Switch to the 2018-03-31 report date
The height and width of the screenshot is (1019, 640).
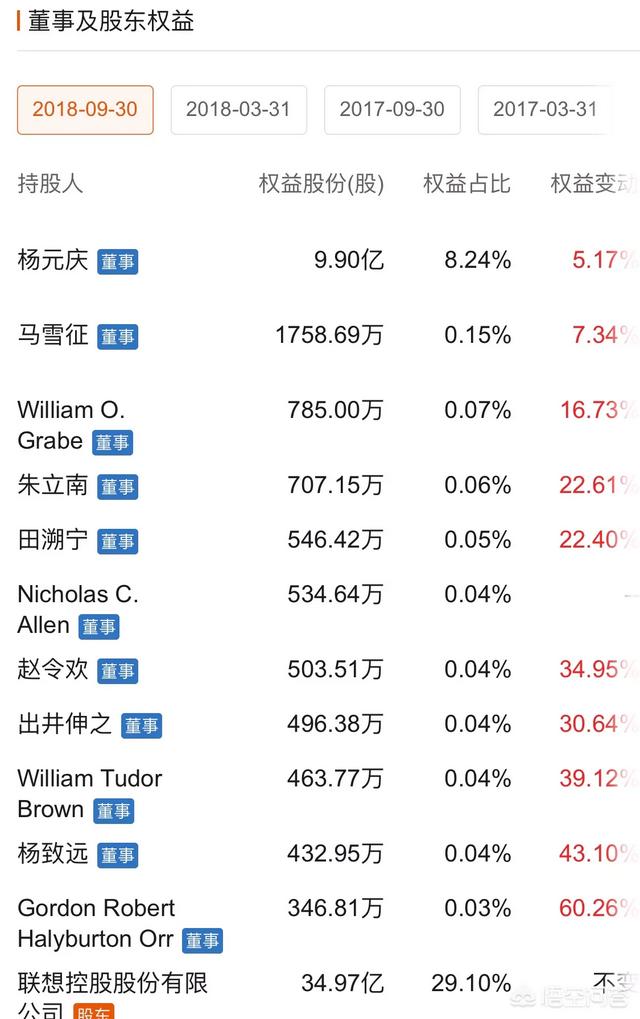coord(239,109)
